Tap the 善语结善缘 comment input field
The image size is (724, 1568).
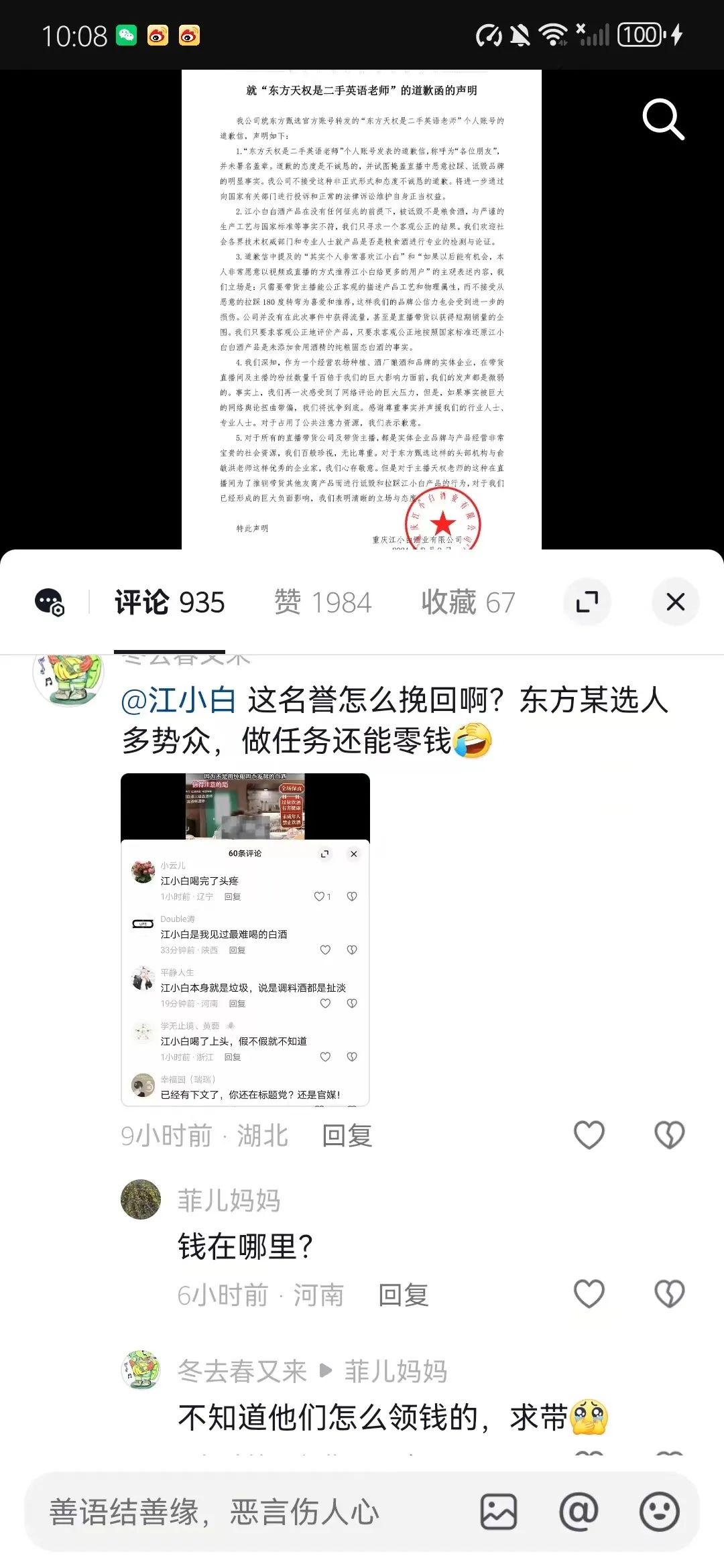click(248, 1512)
